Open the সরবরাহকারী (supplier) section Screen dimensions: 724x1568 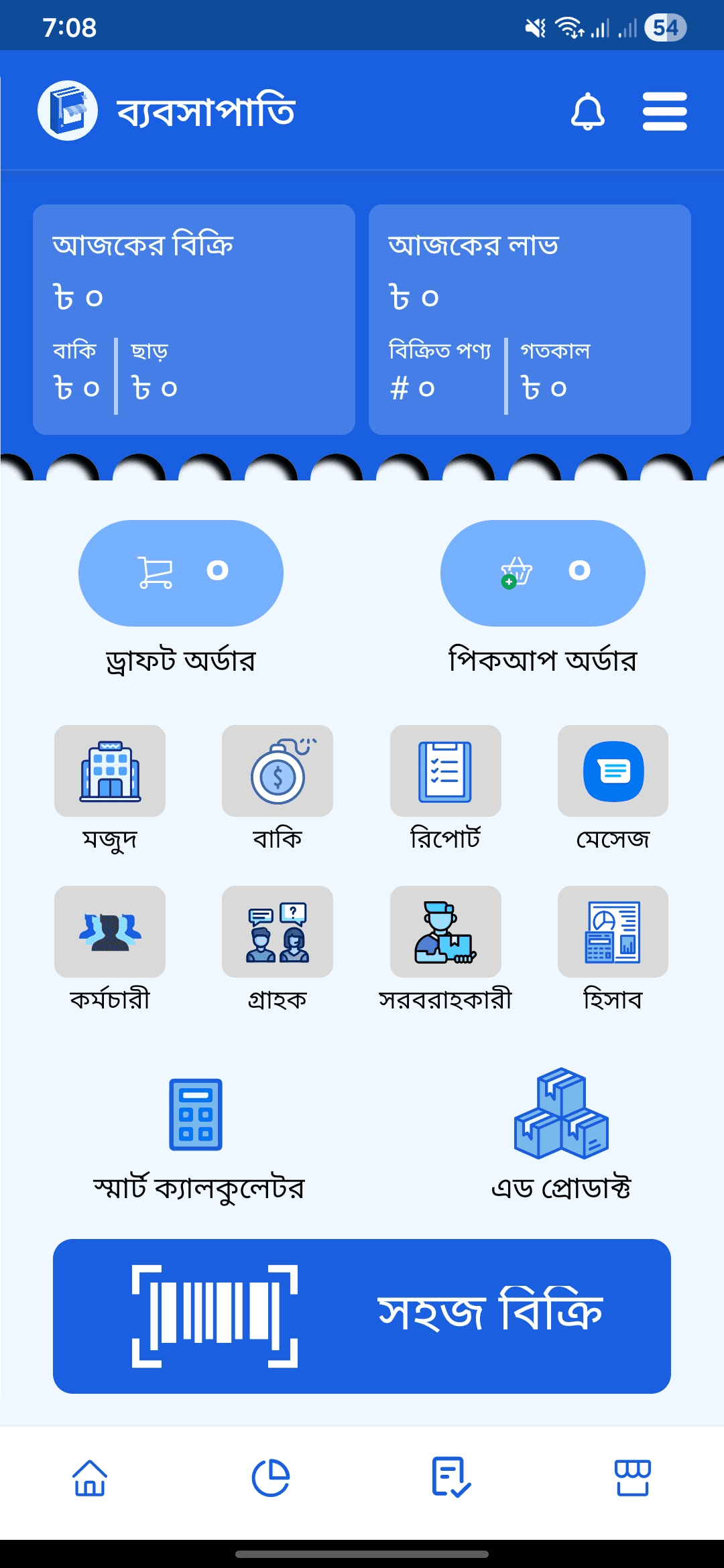click(445, 933)
